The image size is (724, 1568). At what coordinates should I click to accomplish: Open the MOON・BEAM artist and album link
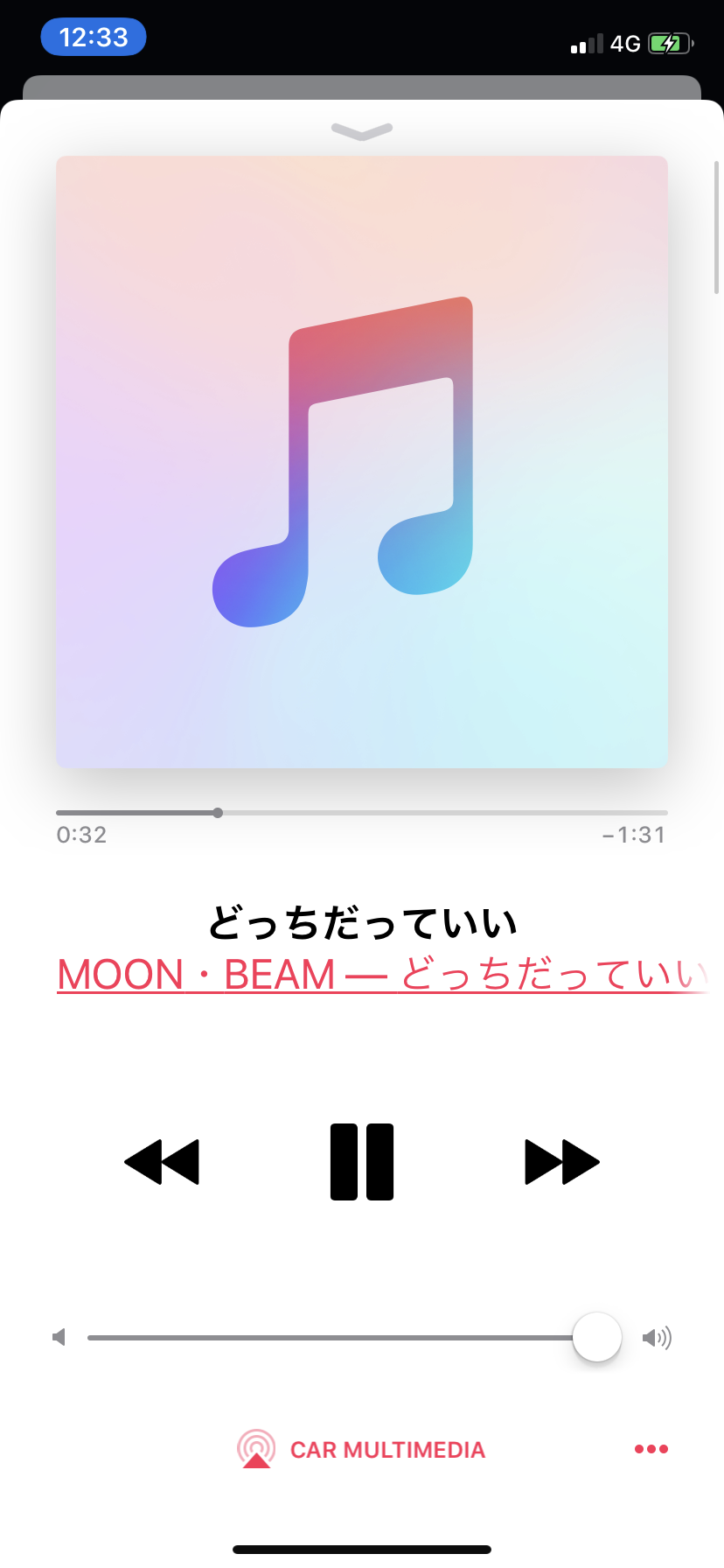381,975
